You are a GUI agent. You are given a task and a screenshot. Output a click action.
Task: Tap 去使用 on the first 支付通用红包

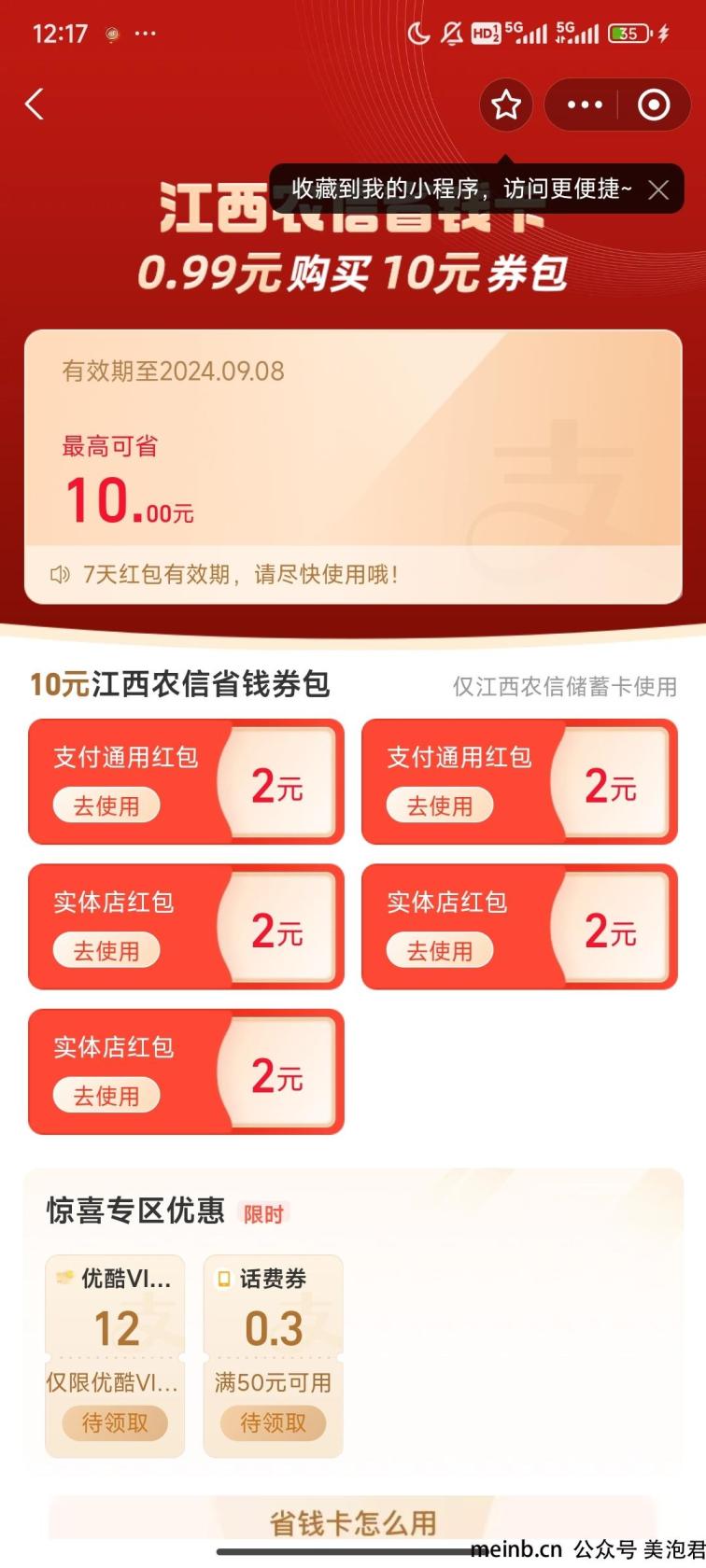pyautogui.click(x=106, y=805)
